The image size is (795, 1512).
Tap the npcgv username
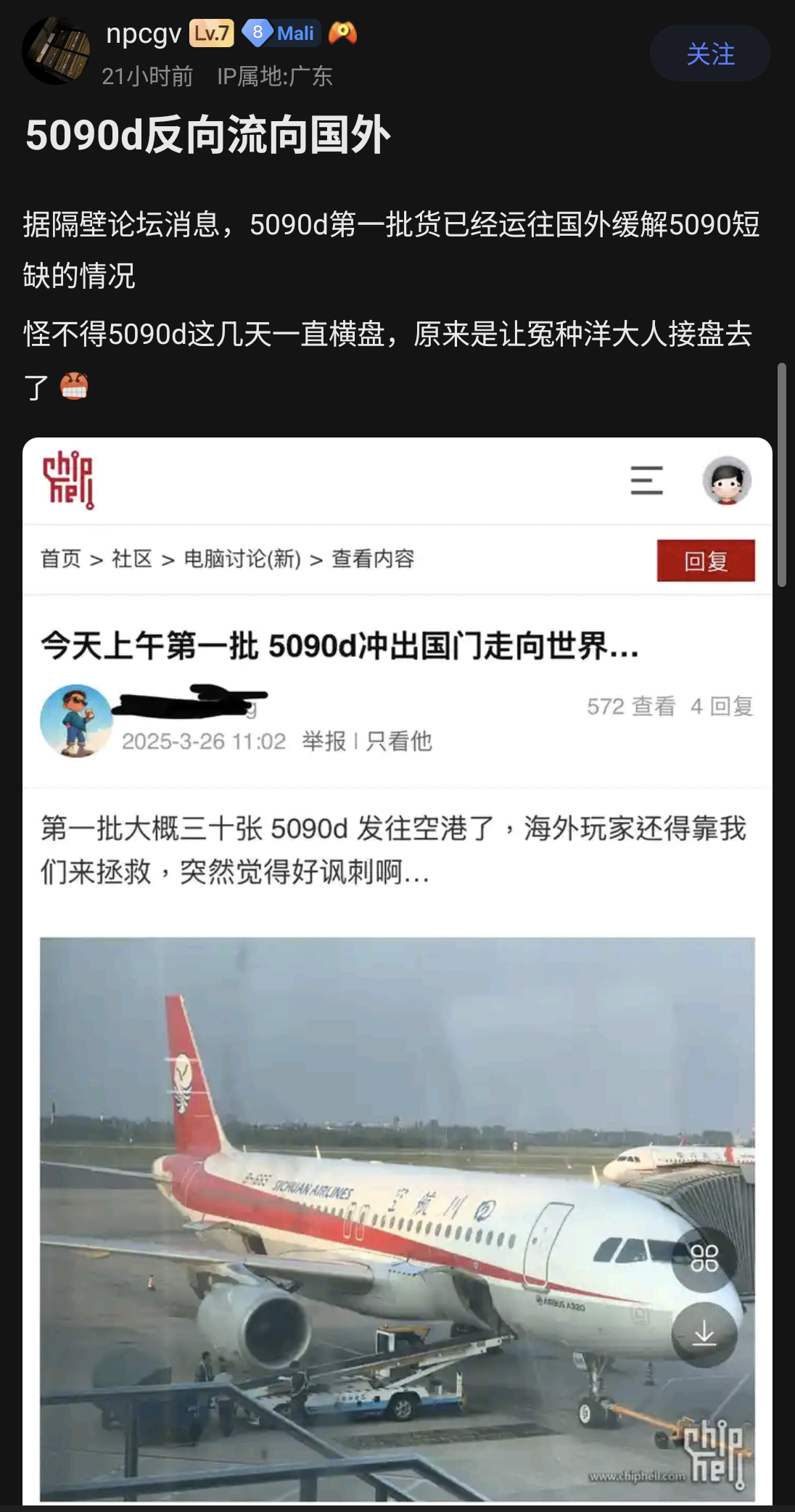[x=144, y=33]
